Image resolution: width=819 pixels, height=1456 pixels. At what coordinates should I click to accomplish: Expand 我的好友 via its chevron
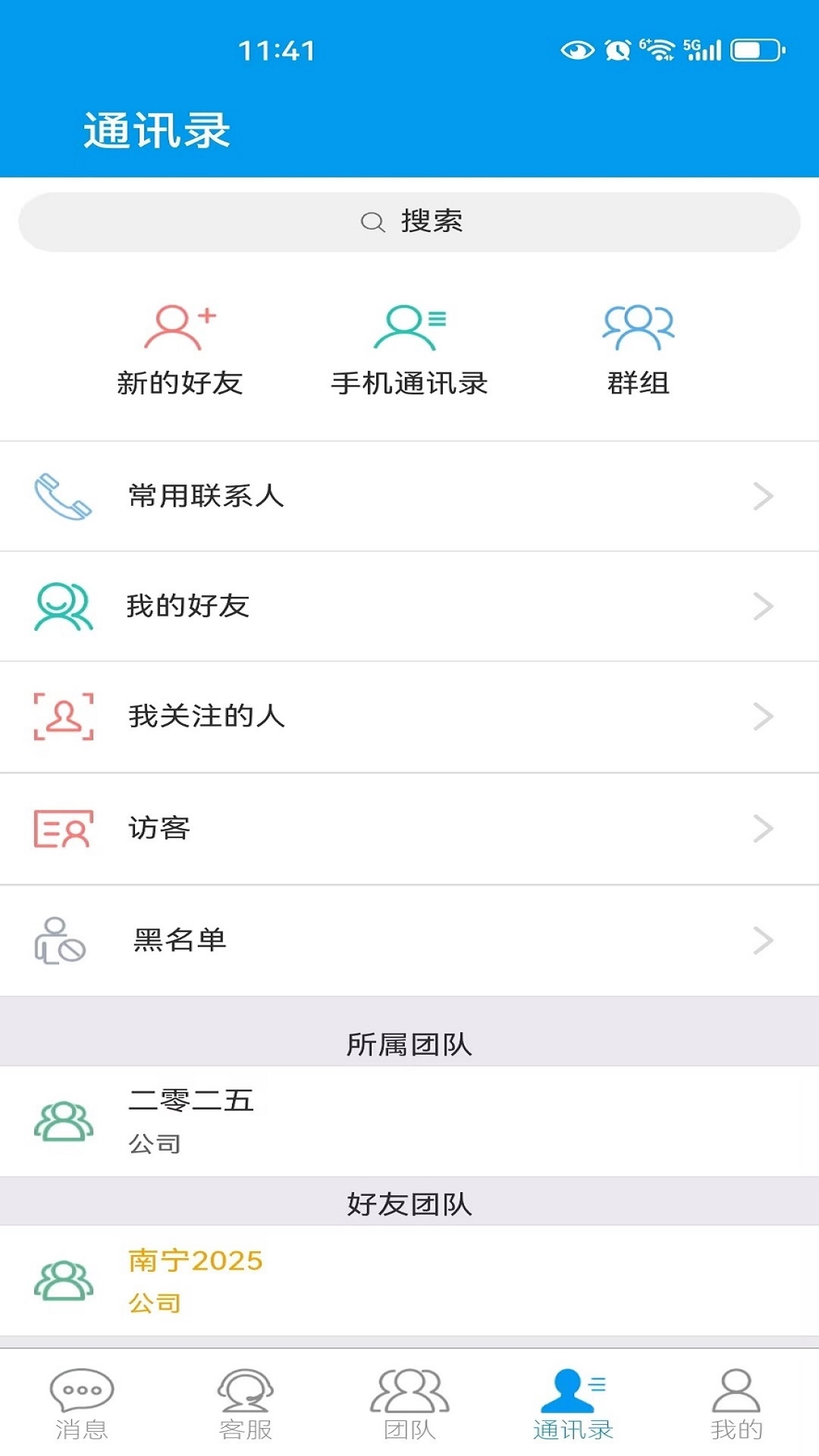pyautogui.click(x=762, y=607)
